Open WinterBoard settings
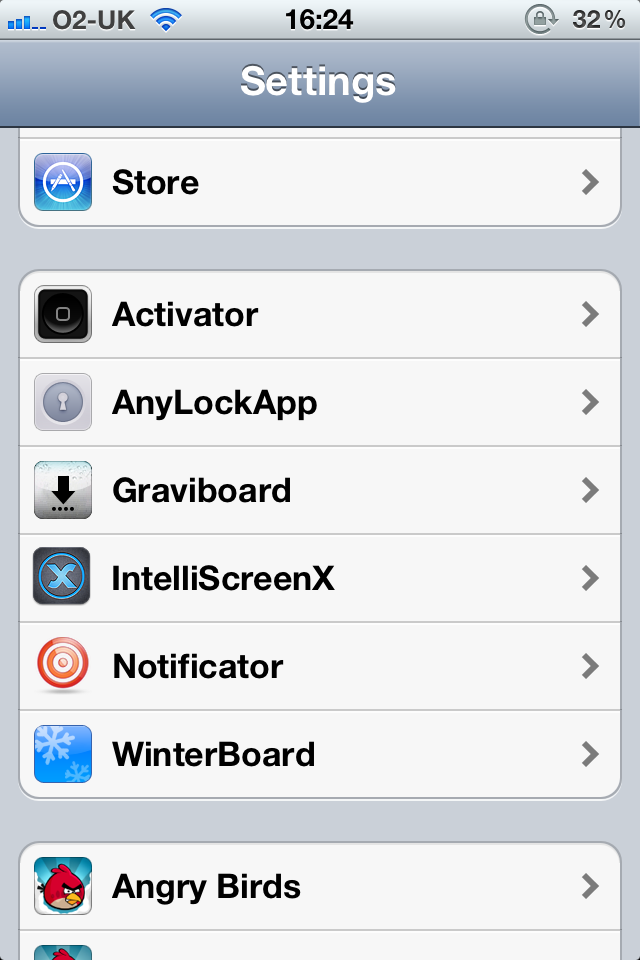This screenshot has width=640, height=960. [x=320, y=754]
